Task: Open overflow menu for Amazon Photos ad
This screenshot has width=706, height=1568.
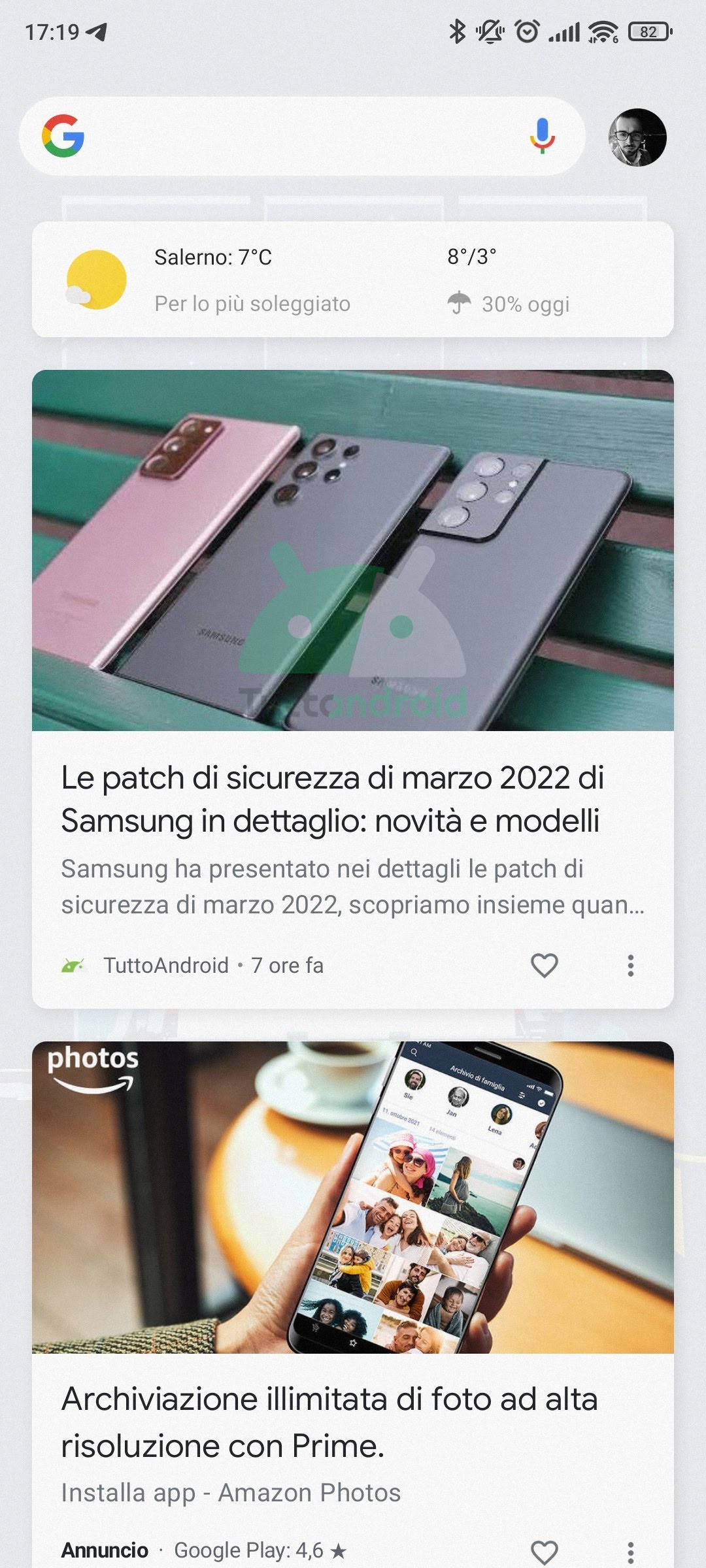Action: click(630, 1551)
